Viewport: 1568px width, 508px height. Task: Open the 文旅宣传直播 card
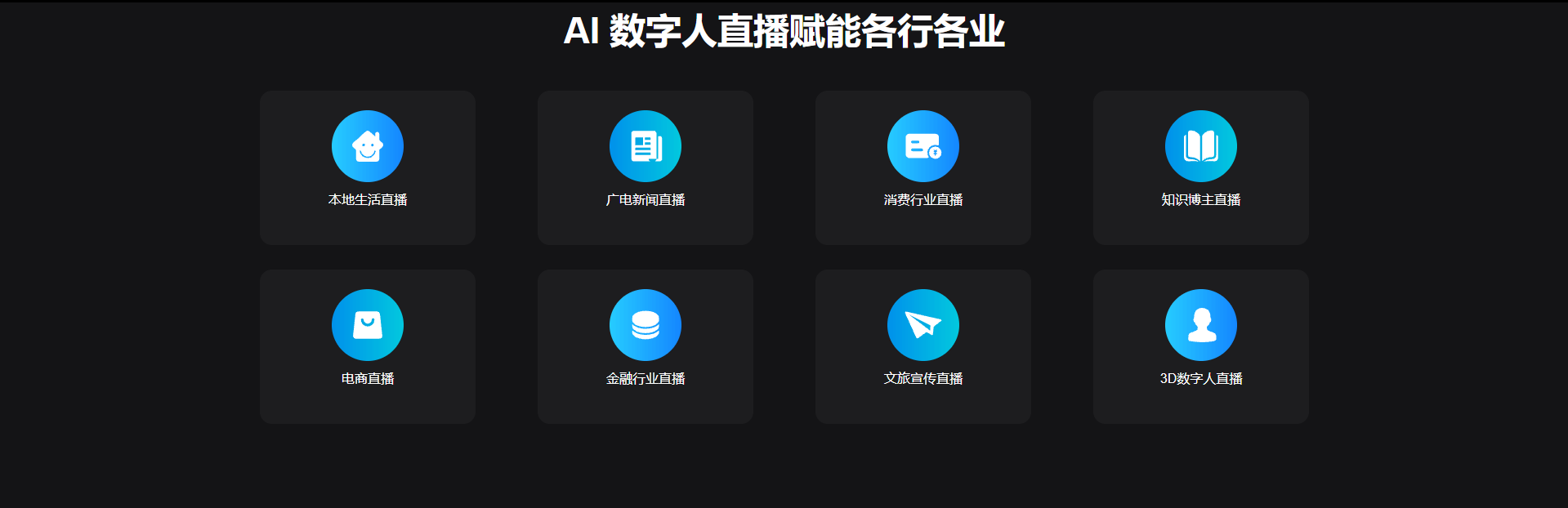point(923,346)
